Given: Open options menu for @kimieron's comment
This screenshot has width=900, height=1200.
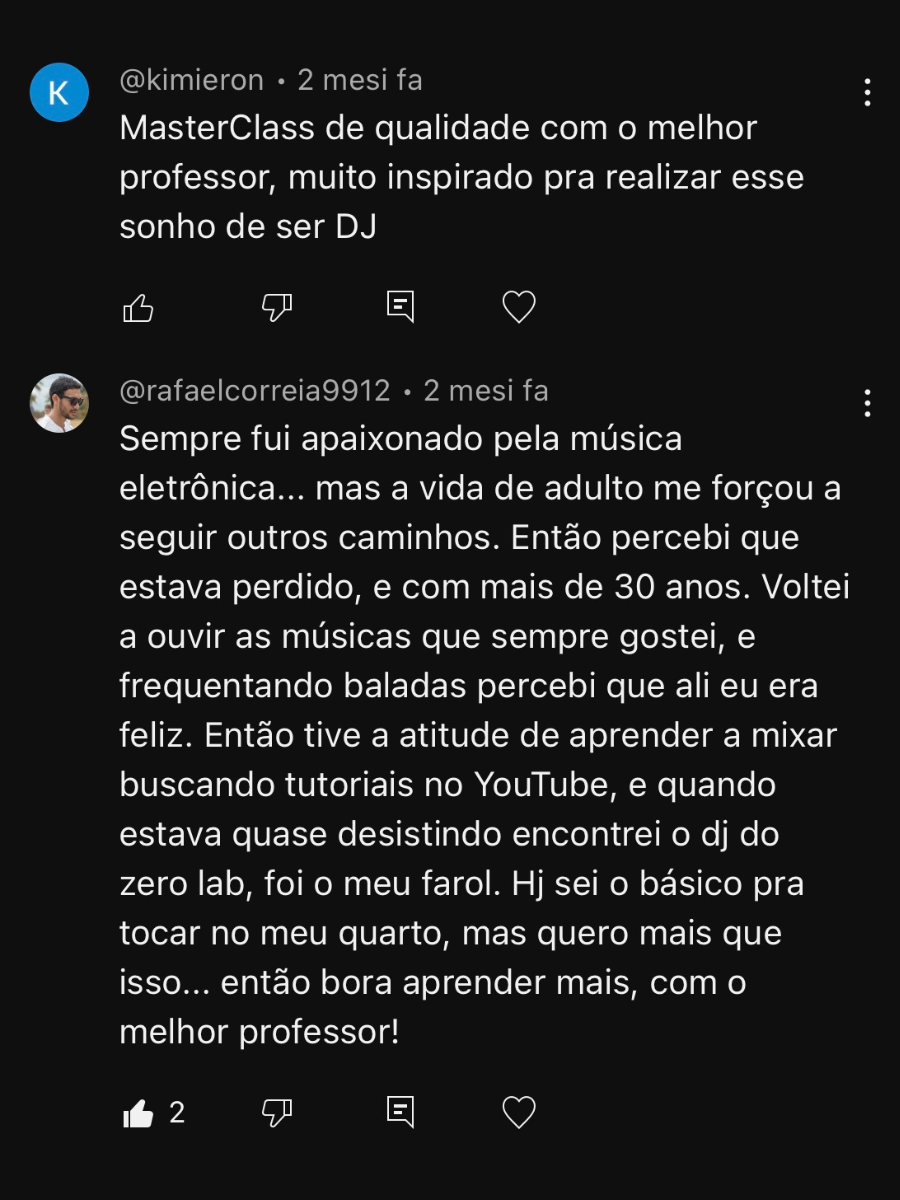Looking at the screenshot, I should (x=867, y=93).
